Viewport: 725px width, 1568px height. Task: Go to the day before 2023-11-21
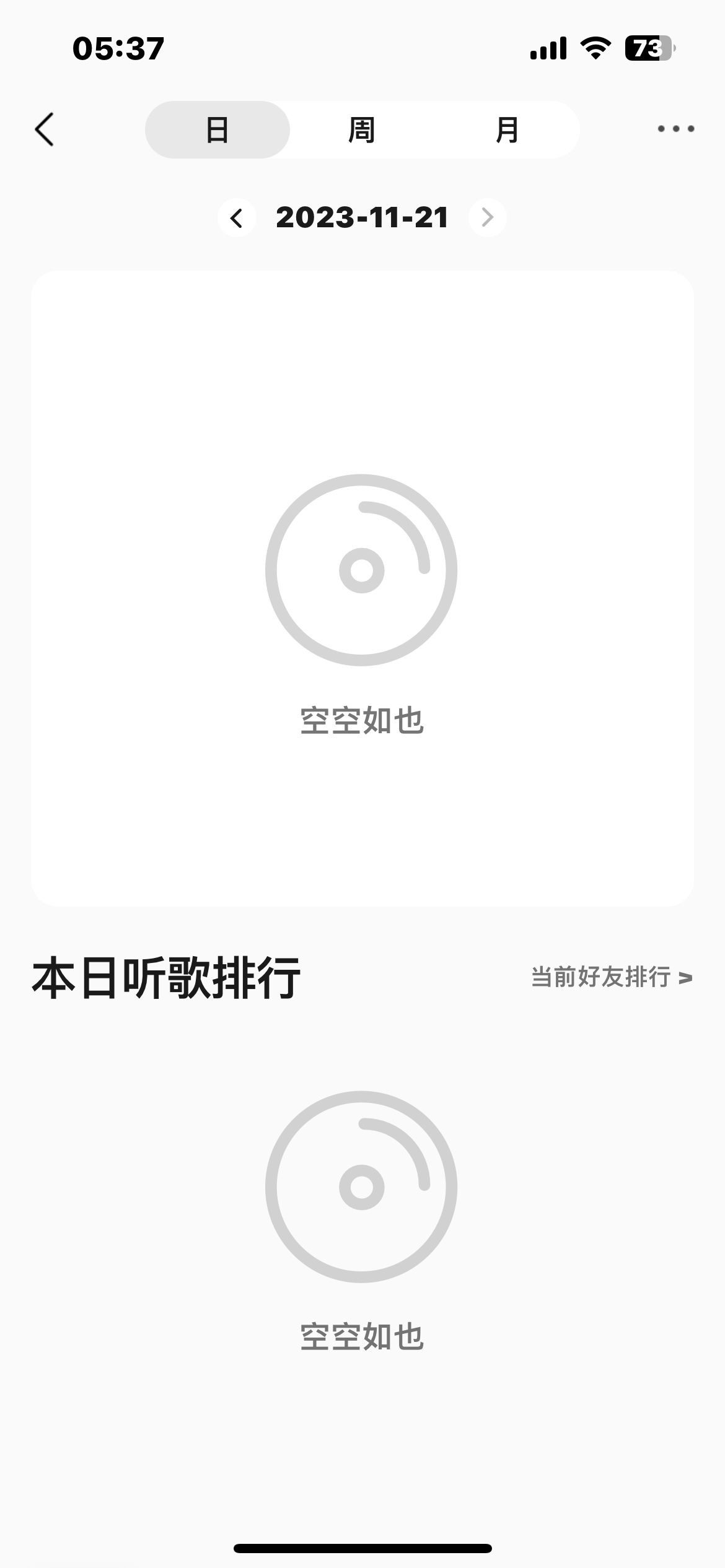(x=237, y=218)
